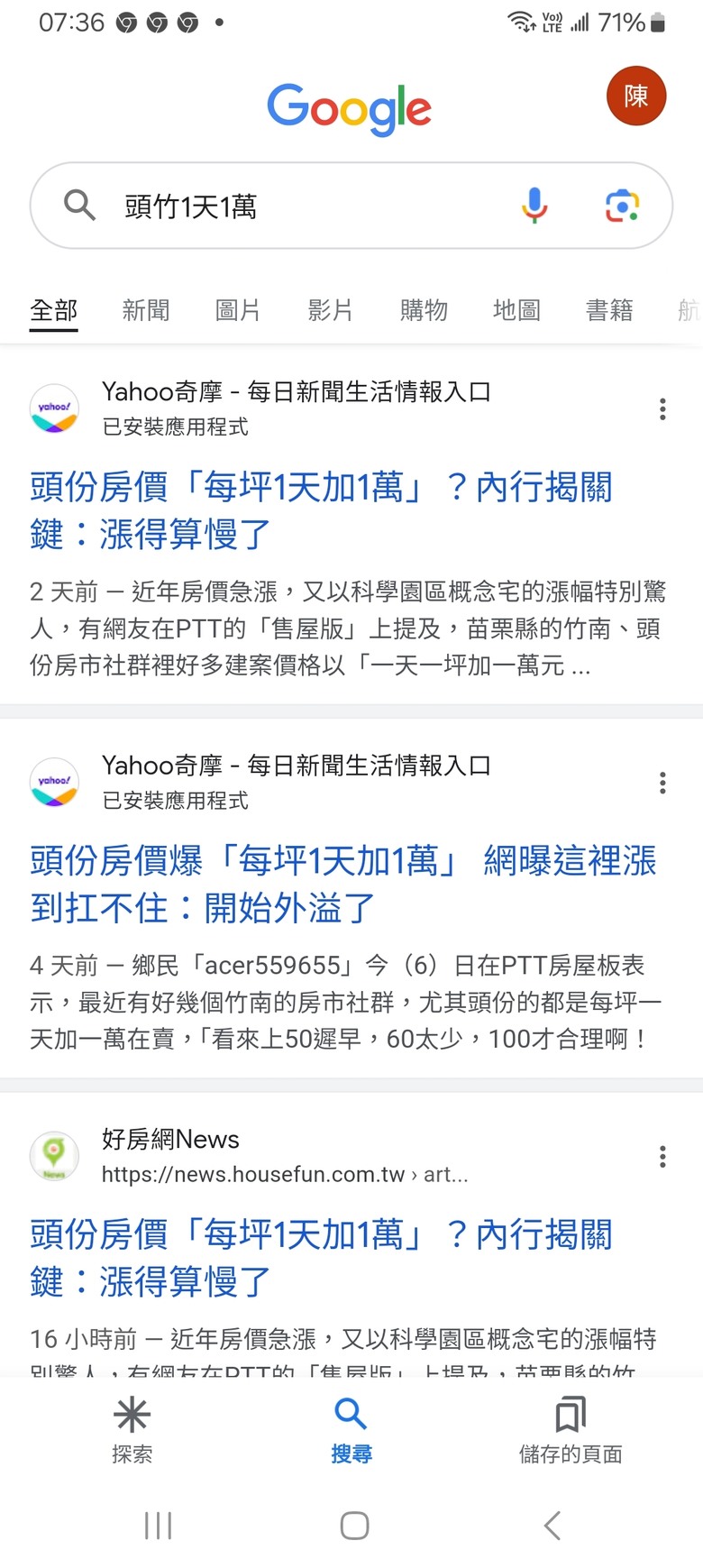Open the 好房網News article link

click(321, 1258)
